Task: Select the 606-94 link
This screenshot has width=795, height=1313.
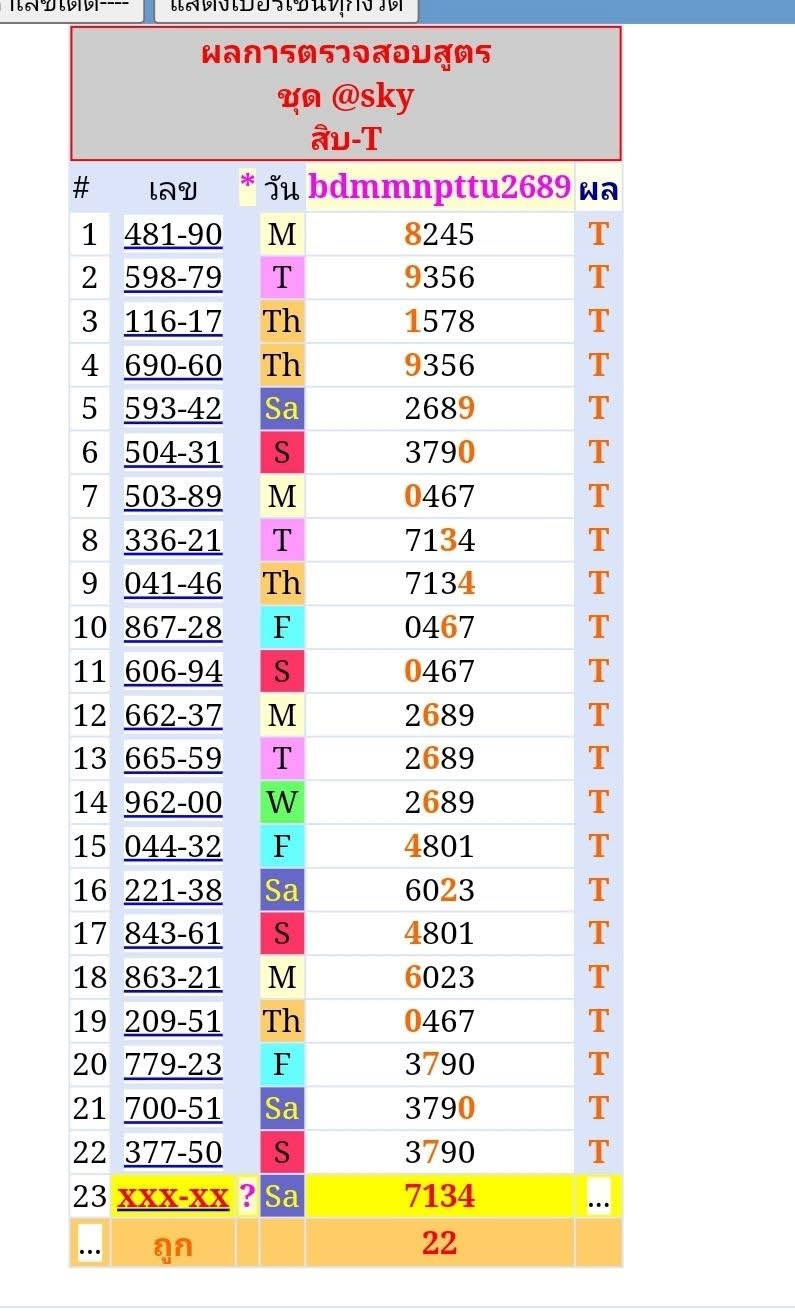Action: pos(173,671)
